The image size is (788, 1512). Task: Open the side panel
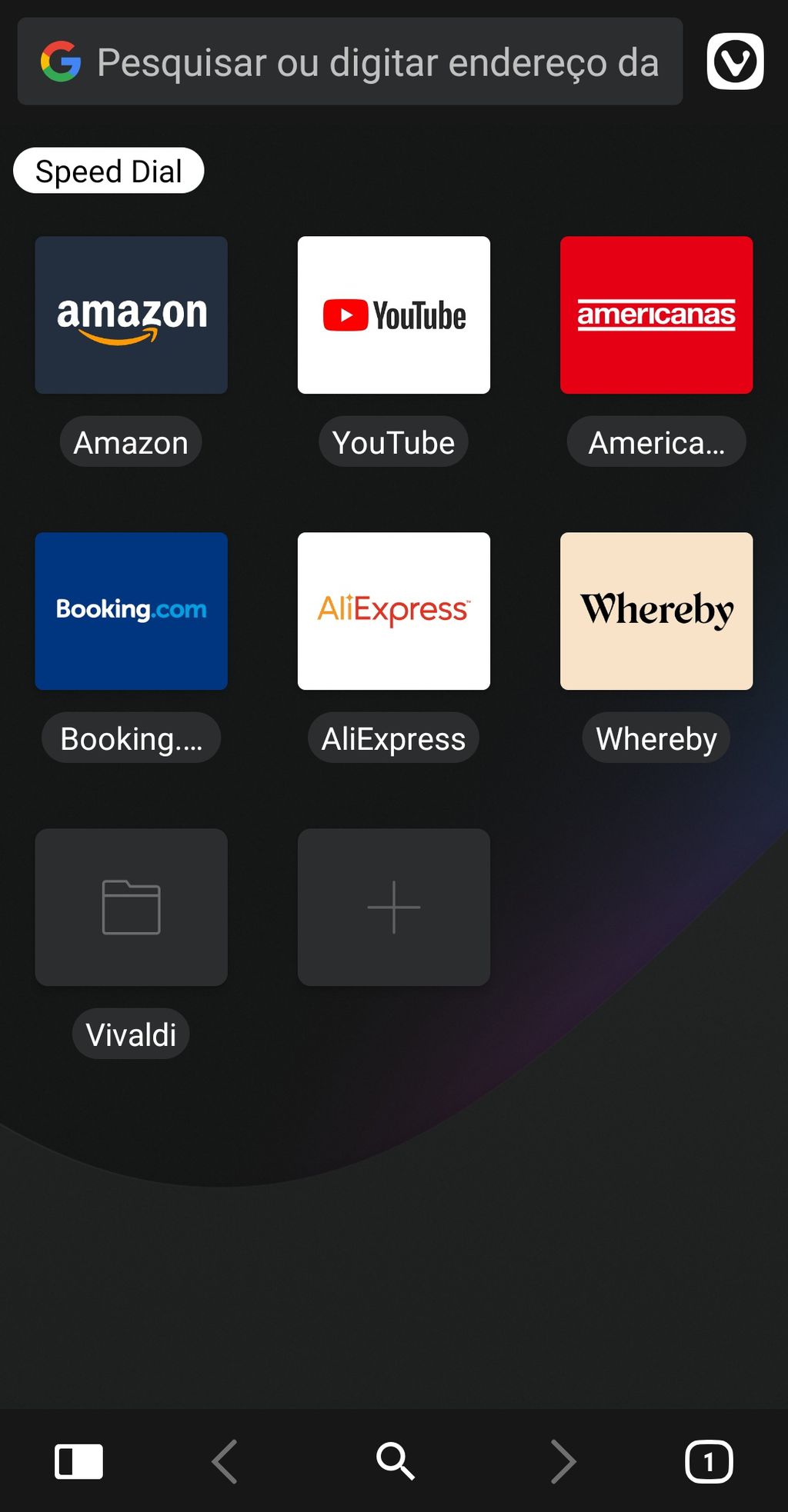[x=78, y=1461]
